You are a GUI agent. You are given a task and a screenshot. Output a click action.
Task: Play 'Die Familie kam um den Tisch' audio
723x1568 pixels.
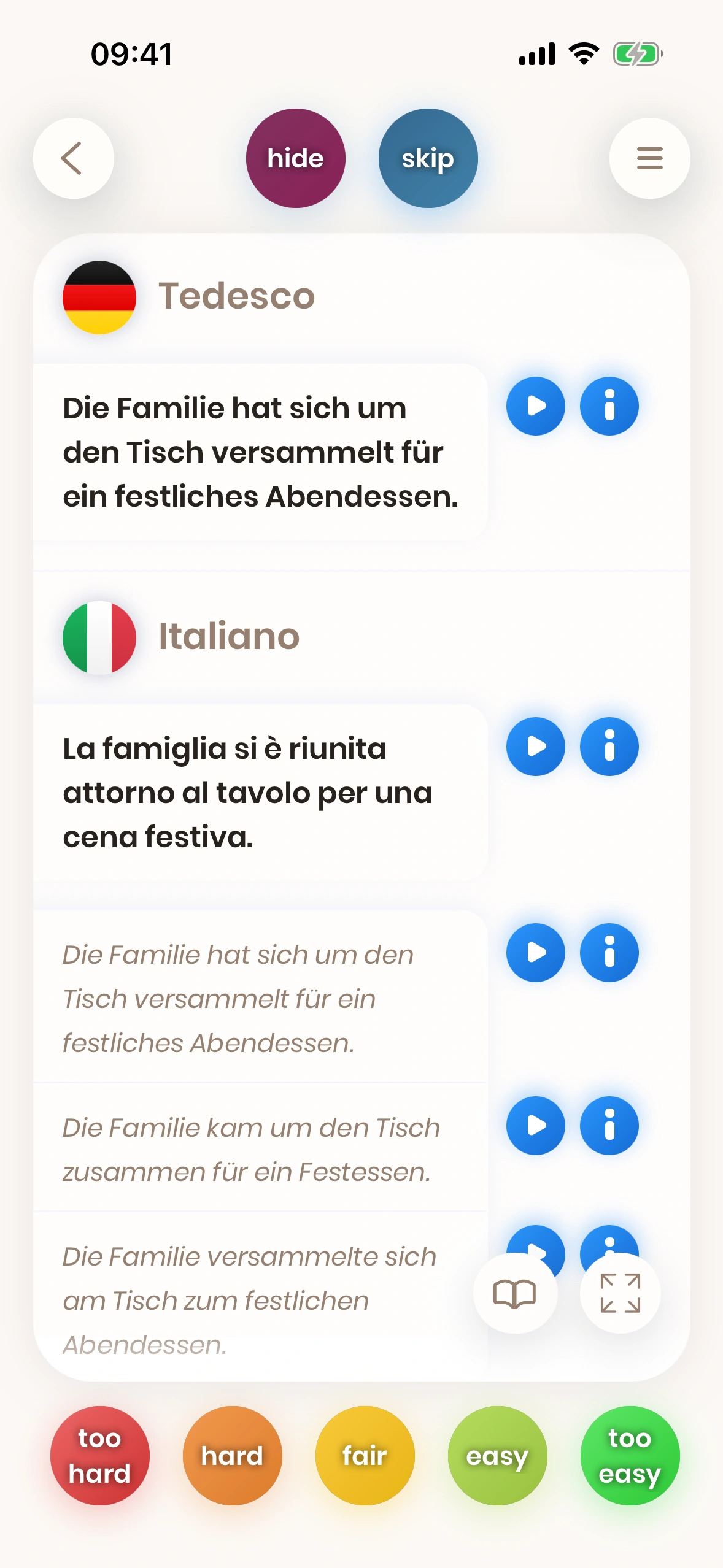tap(535, 1126)
